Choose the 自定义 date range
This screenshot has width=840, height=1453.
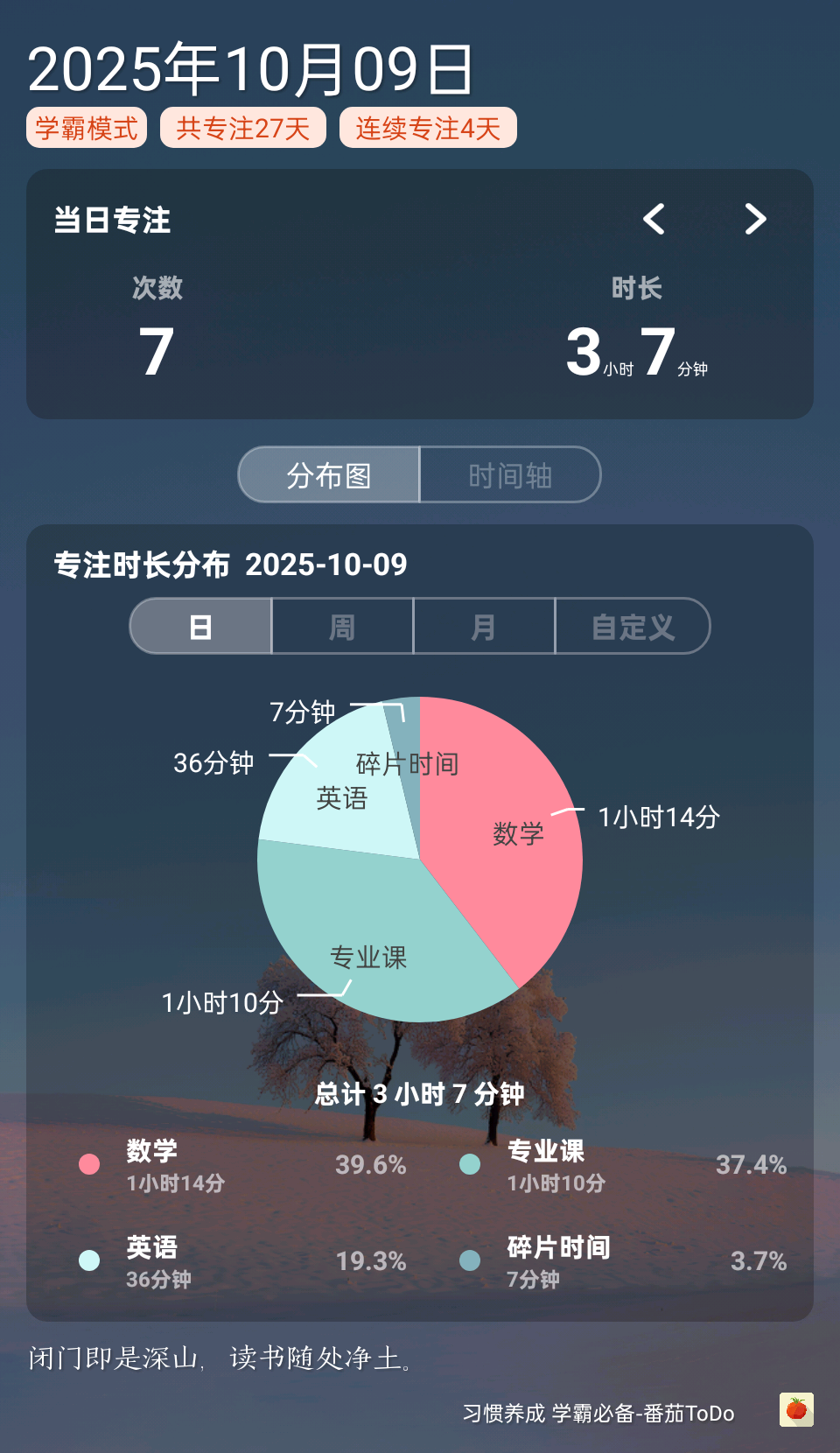633,627
